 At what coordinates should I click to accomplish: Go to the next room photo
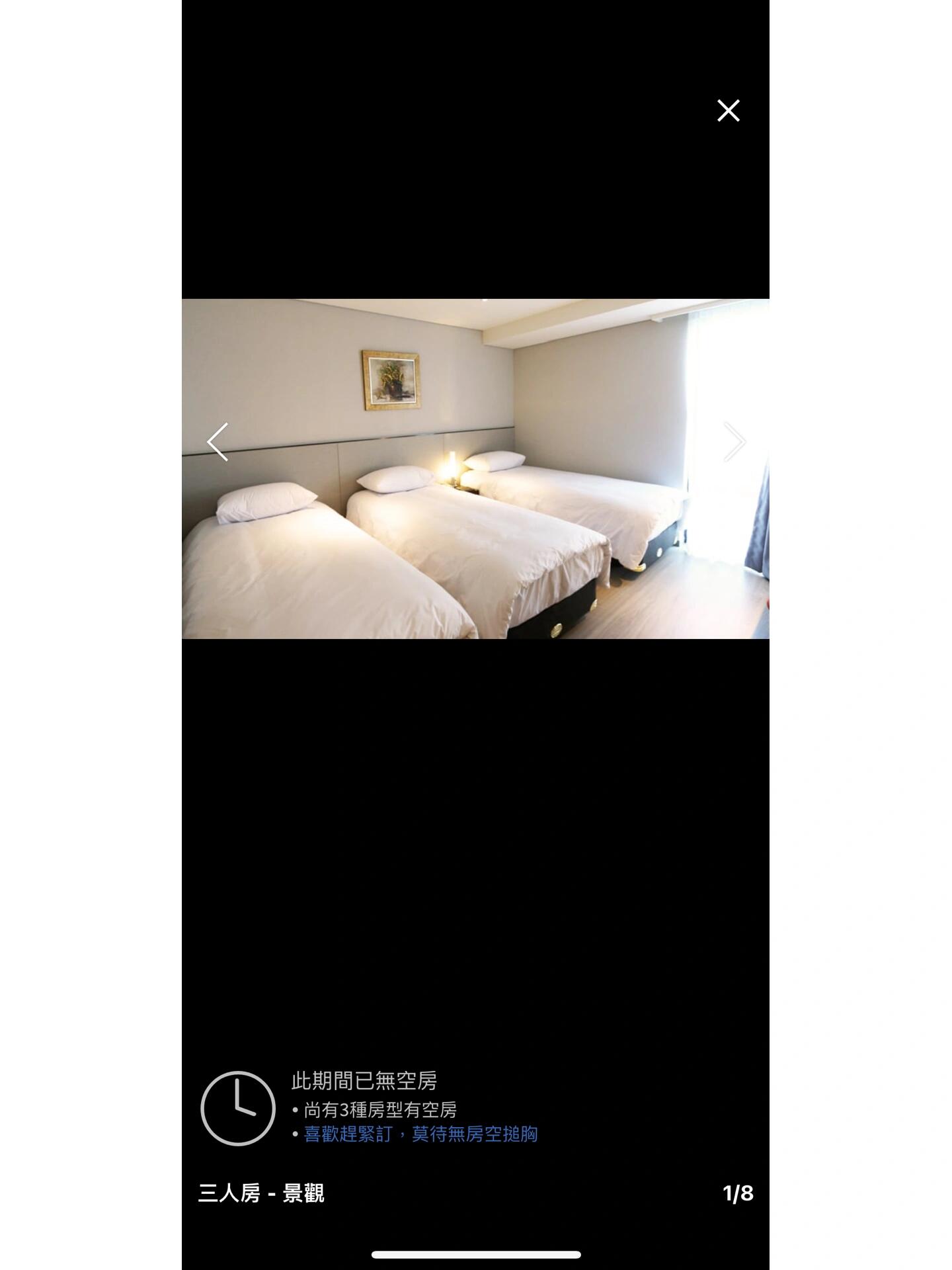(734, 442)
